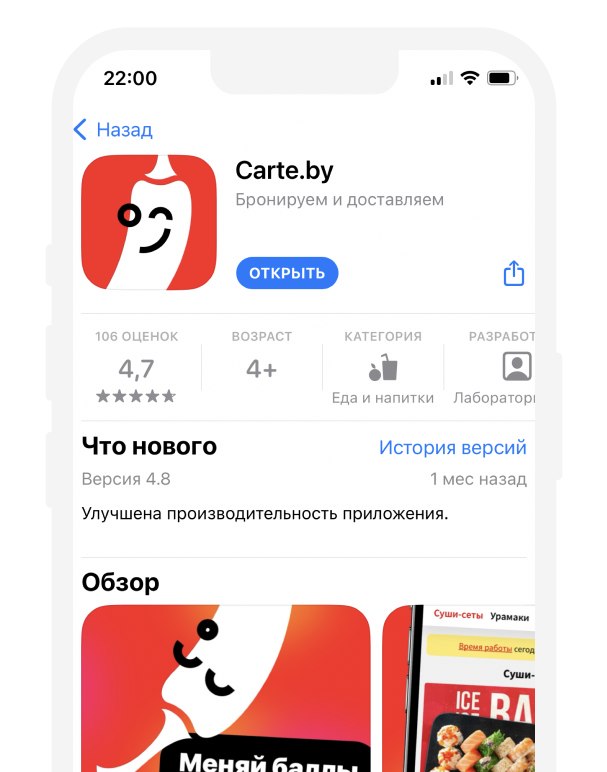This screenshot has width=607, height=772.
Task: Go back via the Назад button
Action: (113, 130)
